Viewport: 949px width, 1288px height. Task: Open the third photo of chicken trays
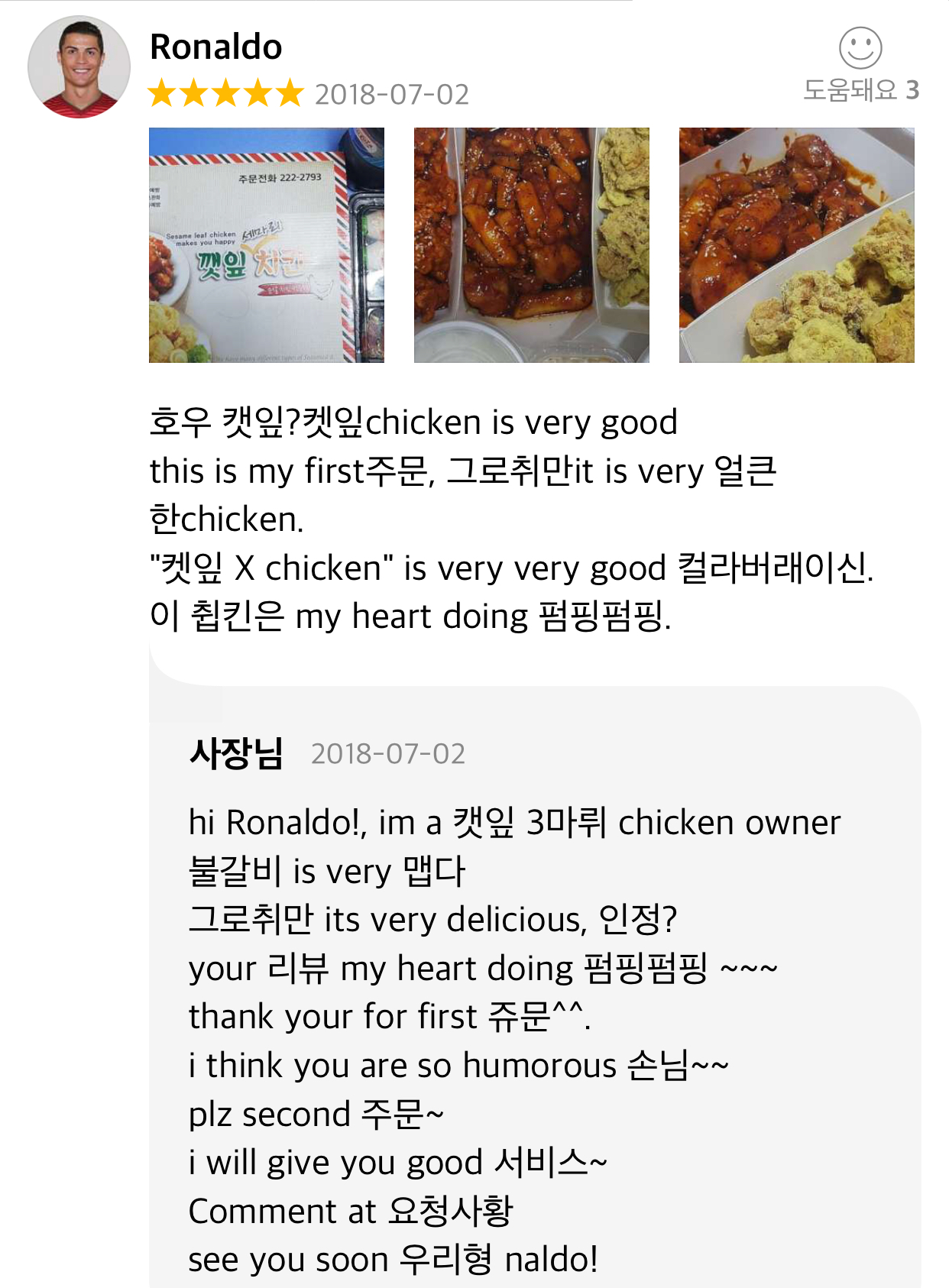coord(797,245)
